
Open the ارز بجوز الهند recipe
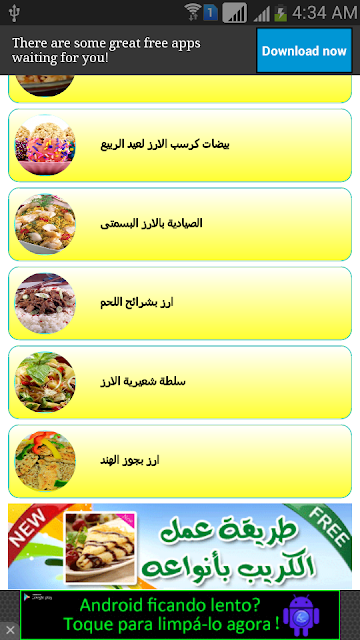click(x=180, y=461)
